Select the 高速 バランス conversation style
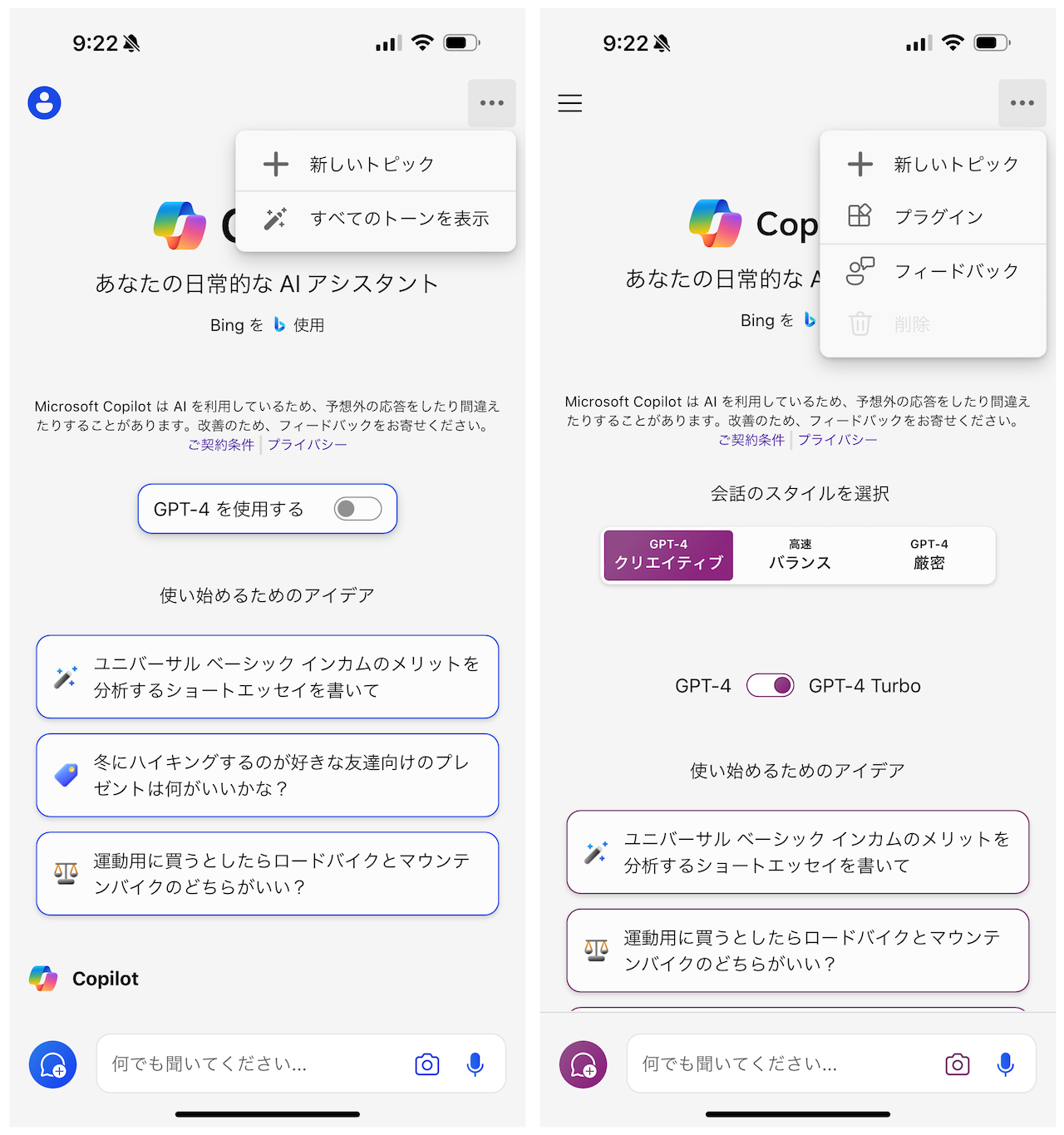 click(799, 555)
